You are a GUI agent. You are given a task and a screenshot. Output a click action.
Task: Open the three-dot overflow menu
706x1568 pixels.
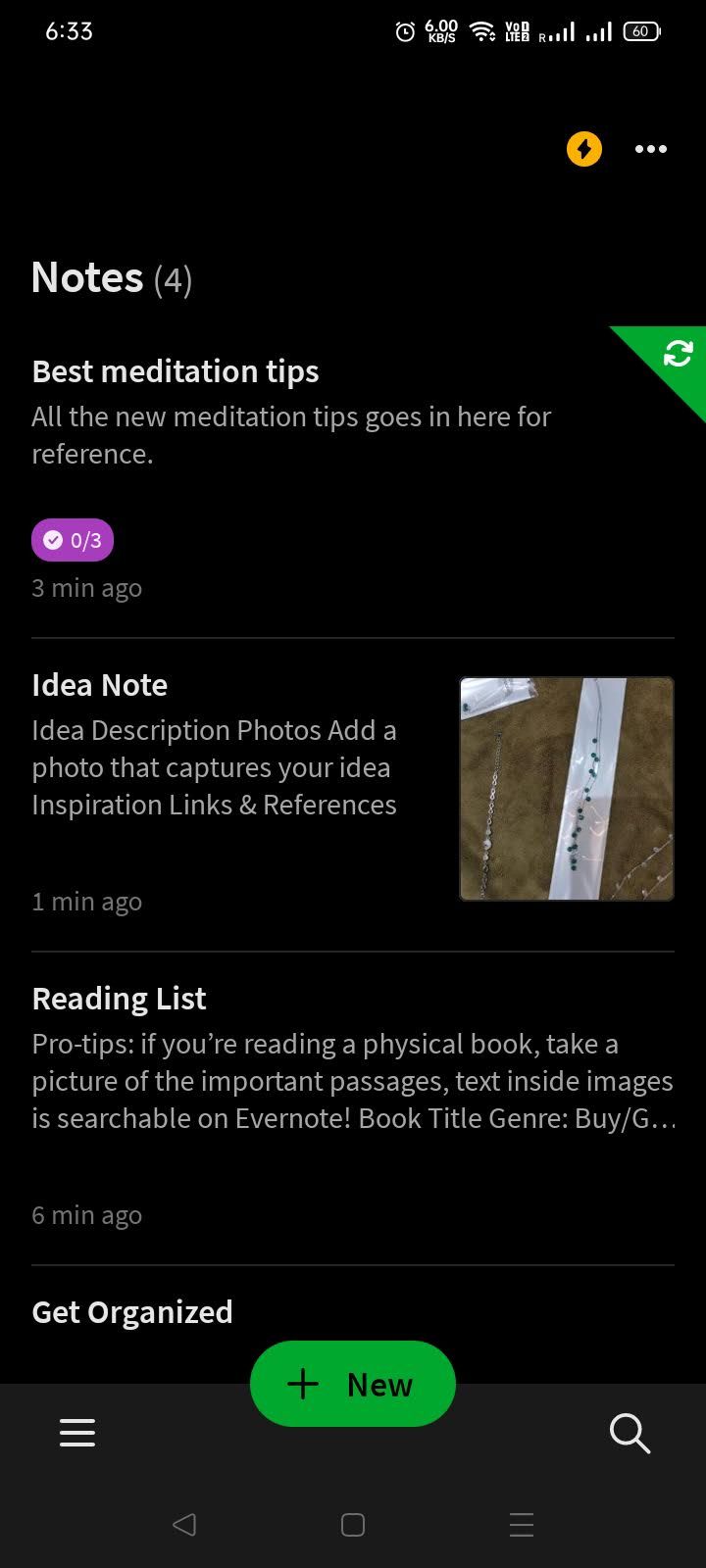click(650, 149)
